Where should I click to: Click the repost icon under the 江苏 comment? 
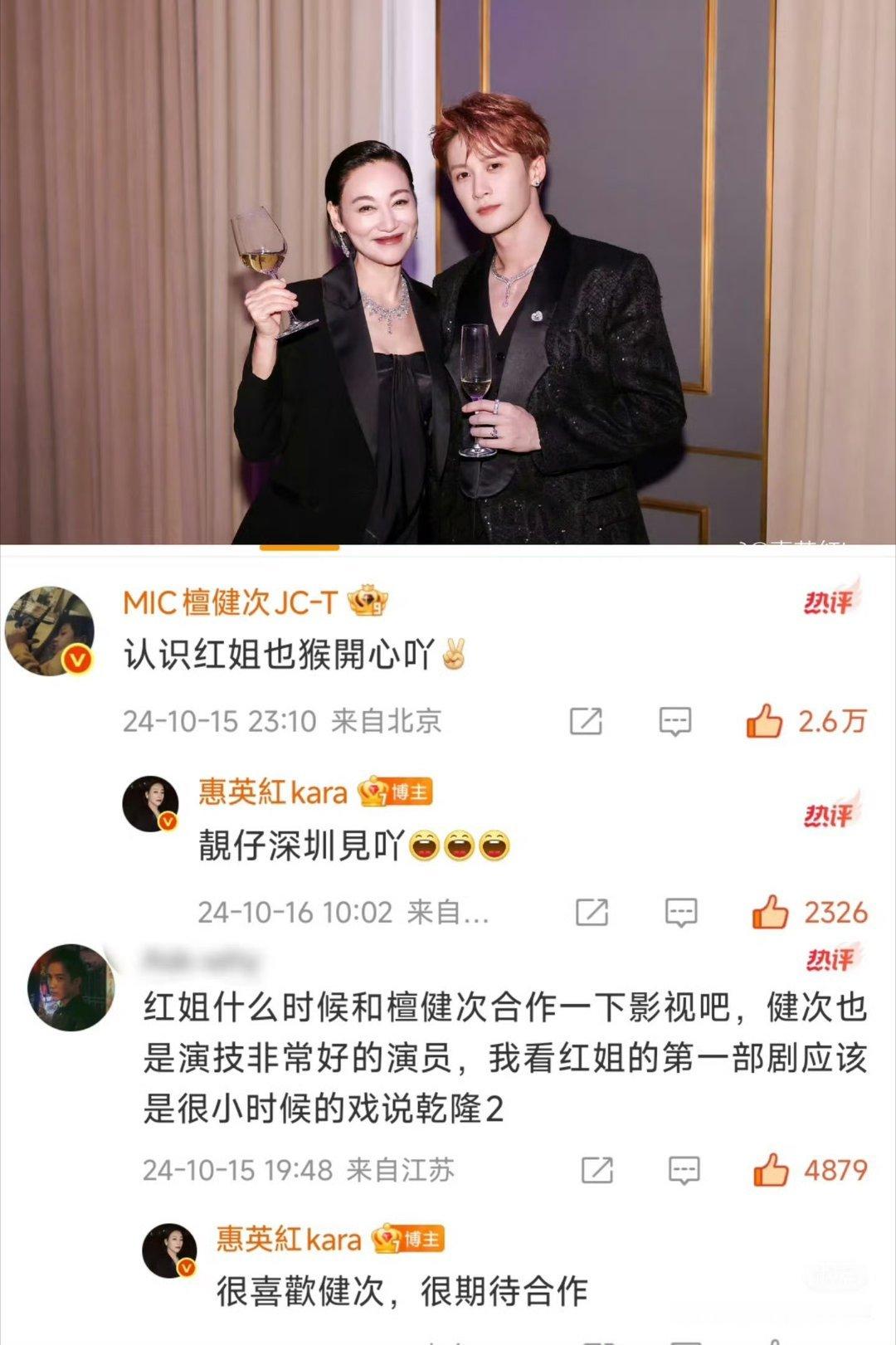tap(596, 1170)
